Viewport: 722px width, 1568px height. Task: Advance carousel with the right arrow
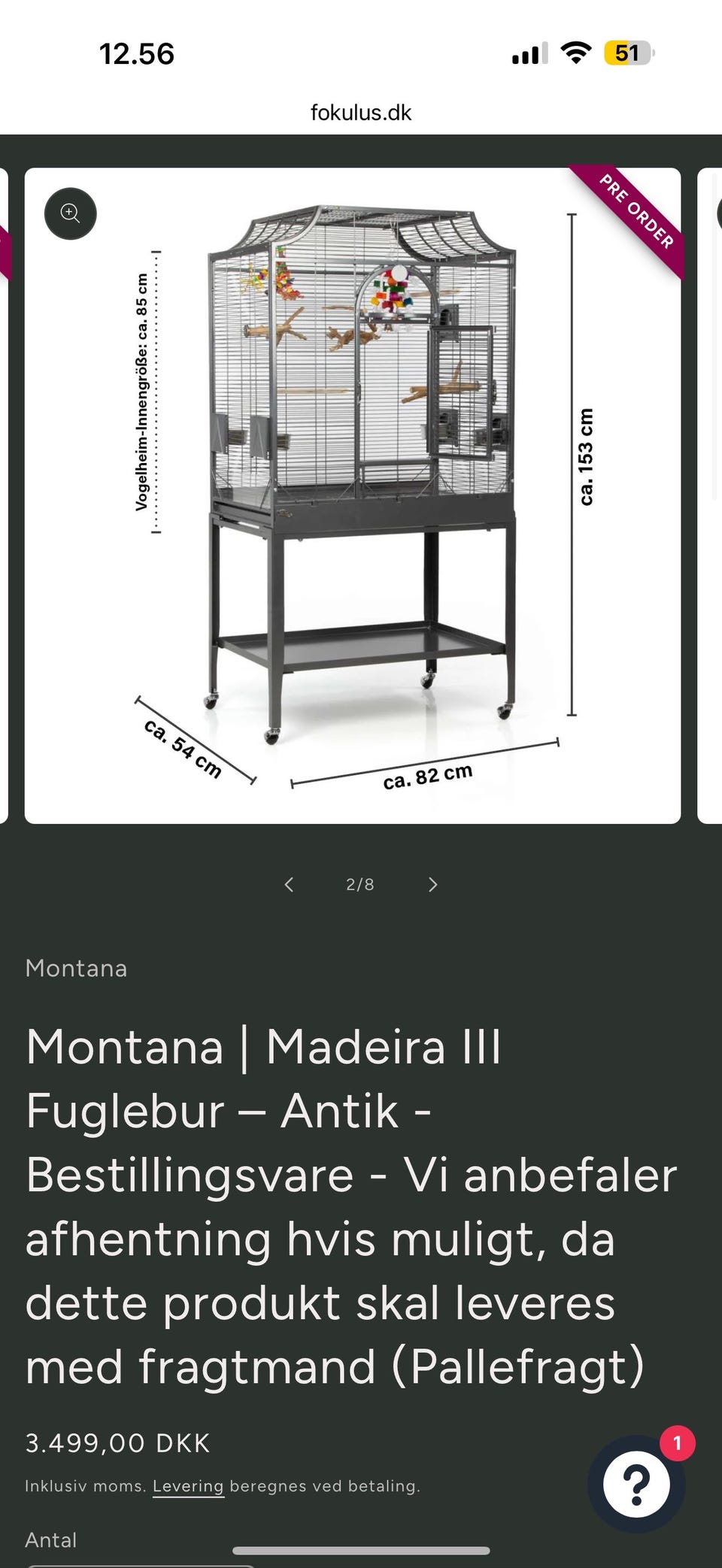(x=432, y=885)
